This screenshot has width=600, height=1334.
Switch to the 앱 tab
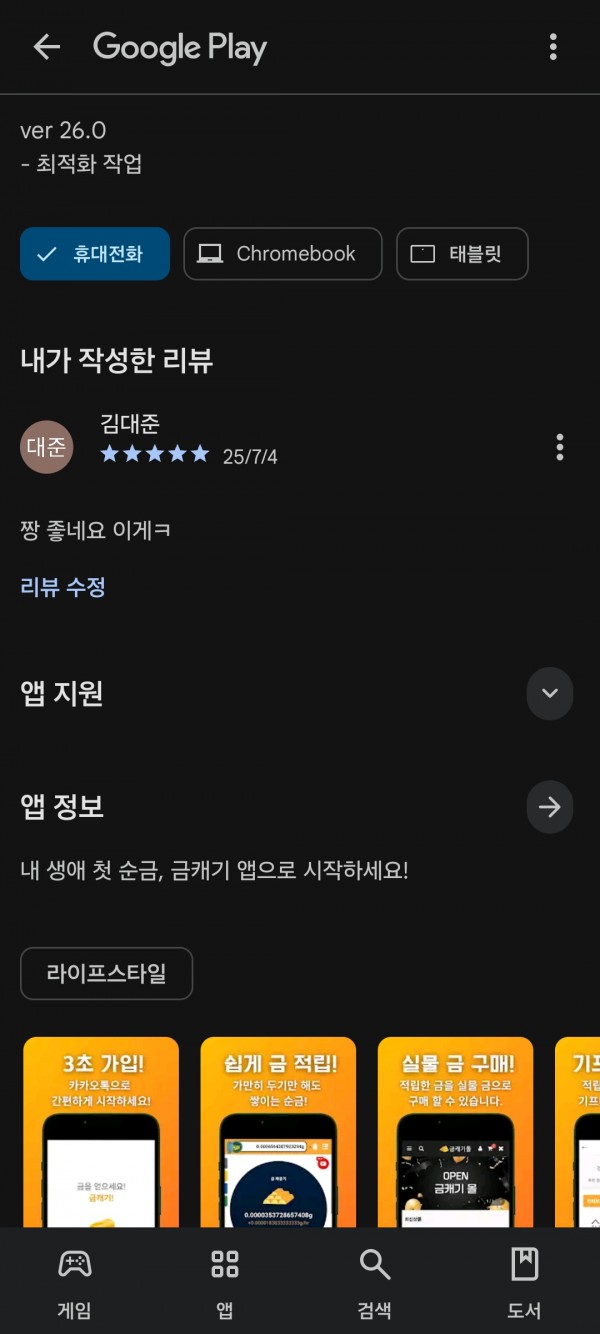pyautogui.click(x=225, y=1283)
